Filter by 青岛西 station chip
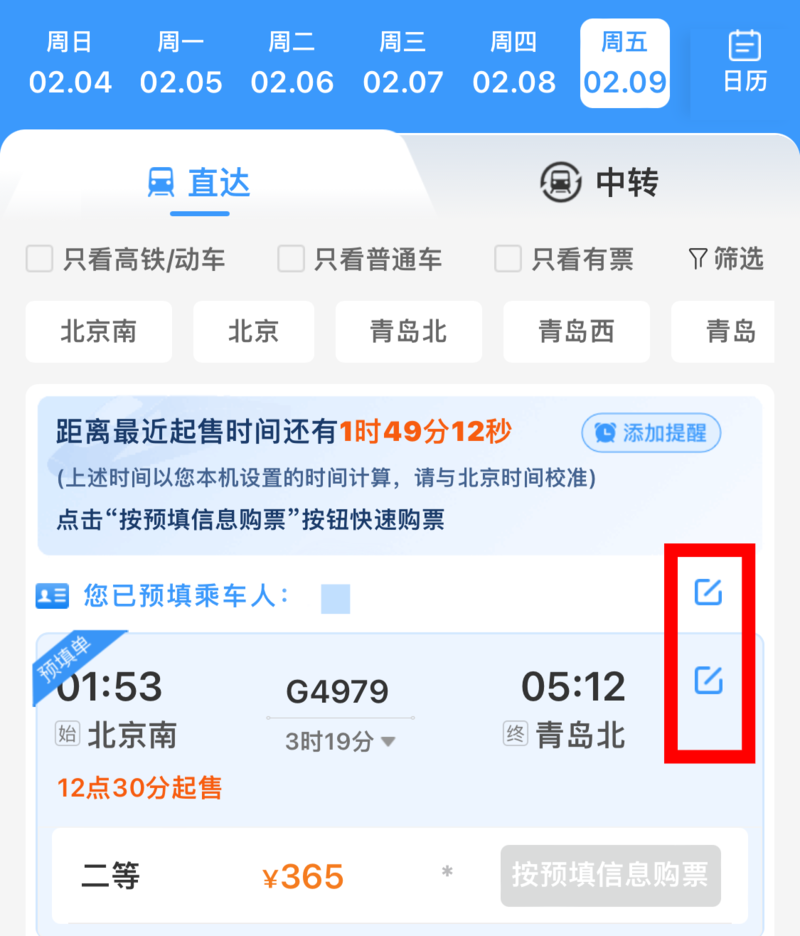This screenshot has height=936, width=800. 576,331
